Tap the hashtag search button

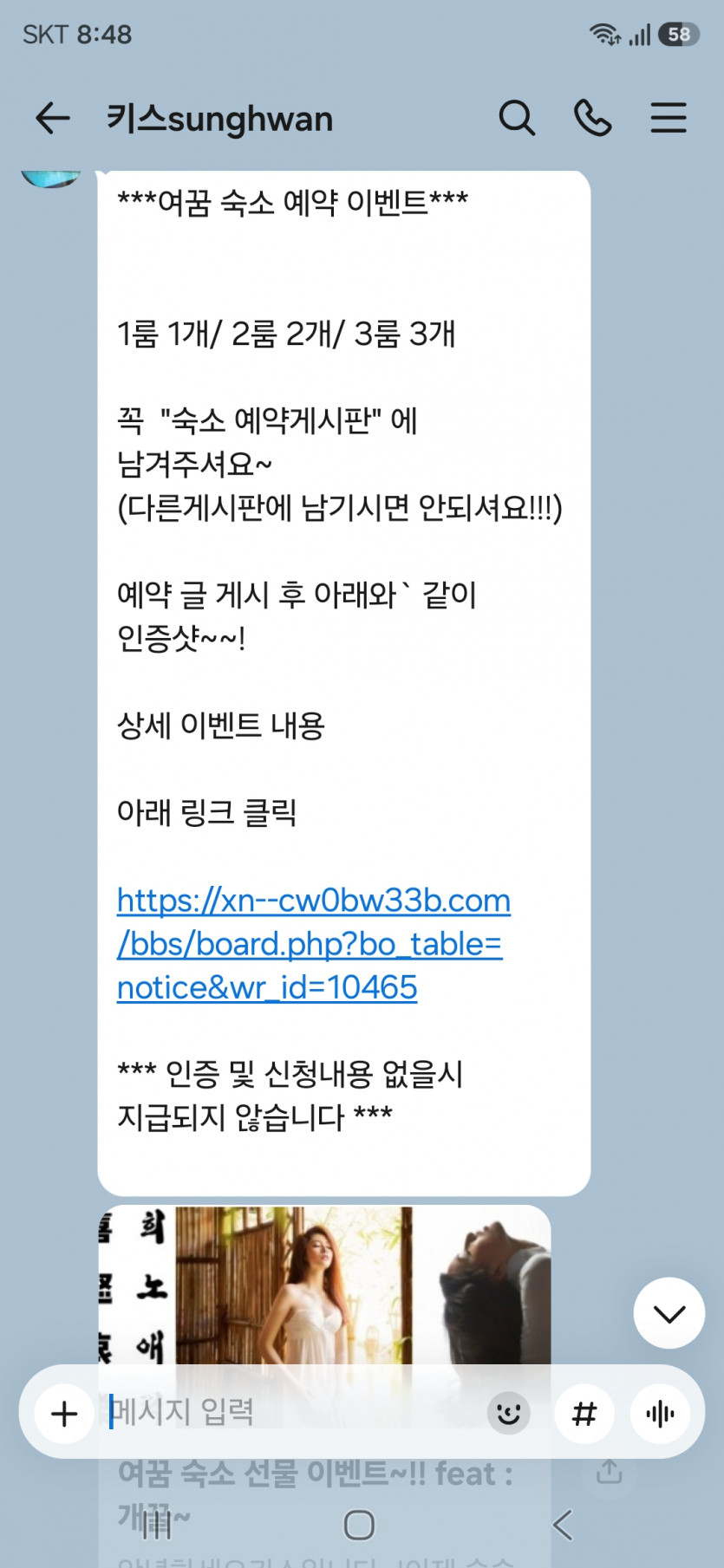[x=584, y=1414]
